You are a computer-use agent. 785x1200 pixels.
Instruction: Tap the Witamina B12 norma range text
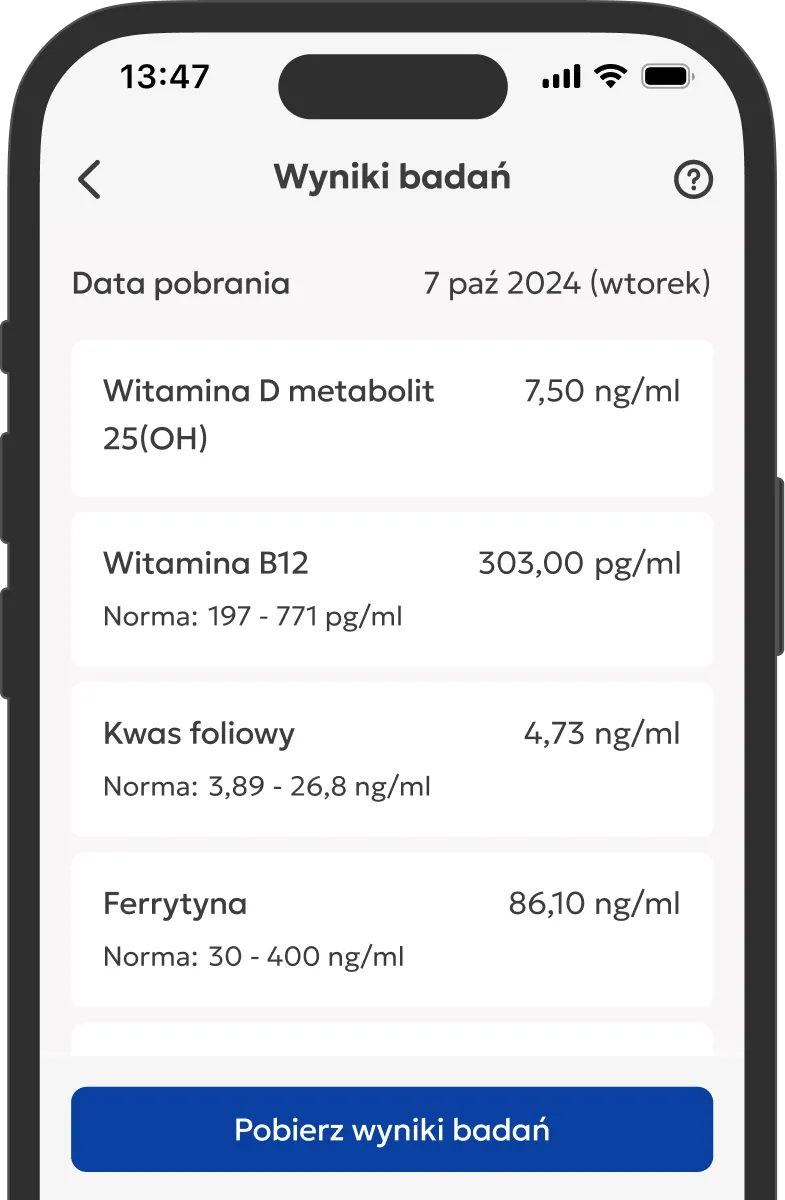pyautogui.click(x=252, y=616)
